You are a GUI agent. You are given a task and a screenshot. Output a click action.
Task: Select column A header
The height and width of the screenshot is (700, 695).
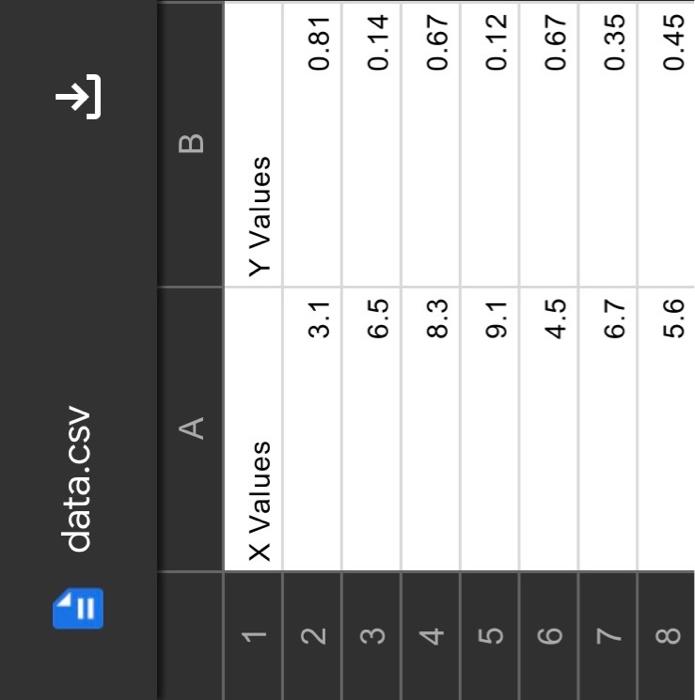pyautogui.click(x=190, y=429)
